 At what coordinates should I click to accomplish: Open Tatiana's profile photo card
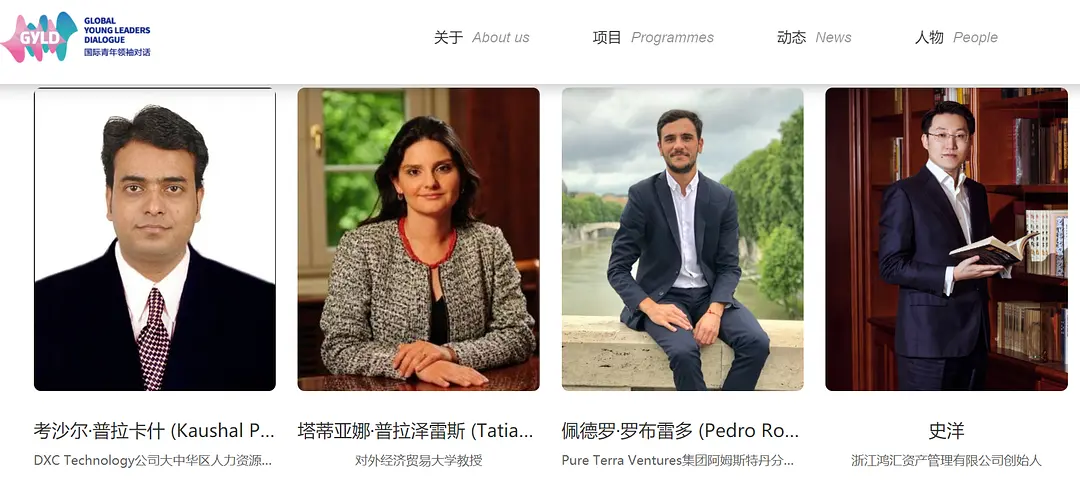(x=418, y=239)
